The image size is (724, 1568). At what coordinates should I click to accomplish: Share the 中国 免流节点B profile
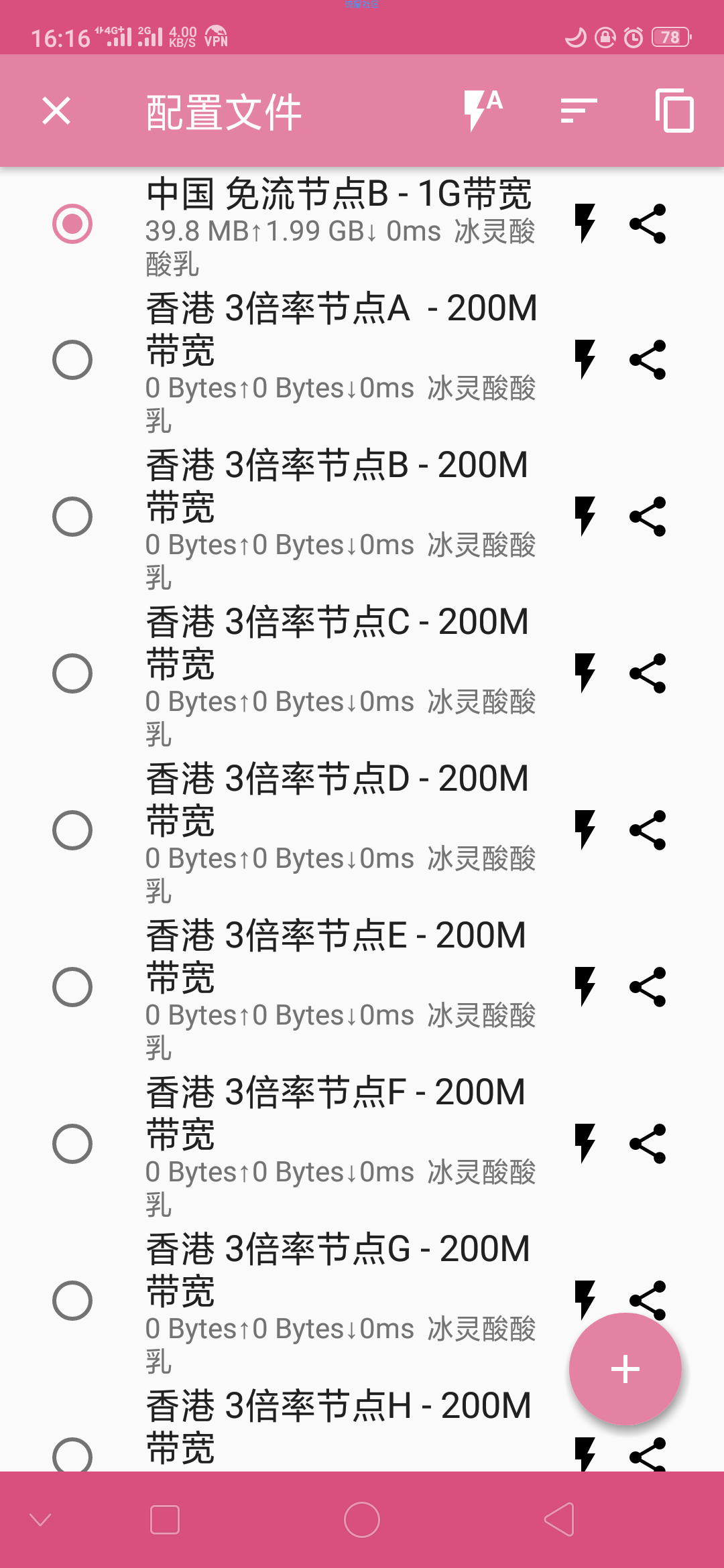(648, 223)
